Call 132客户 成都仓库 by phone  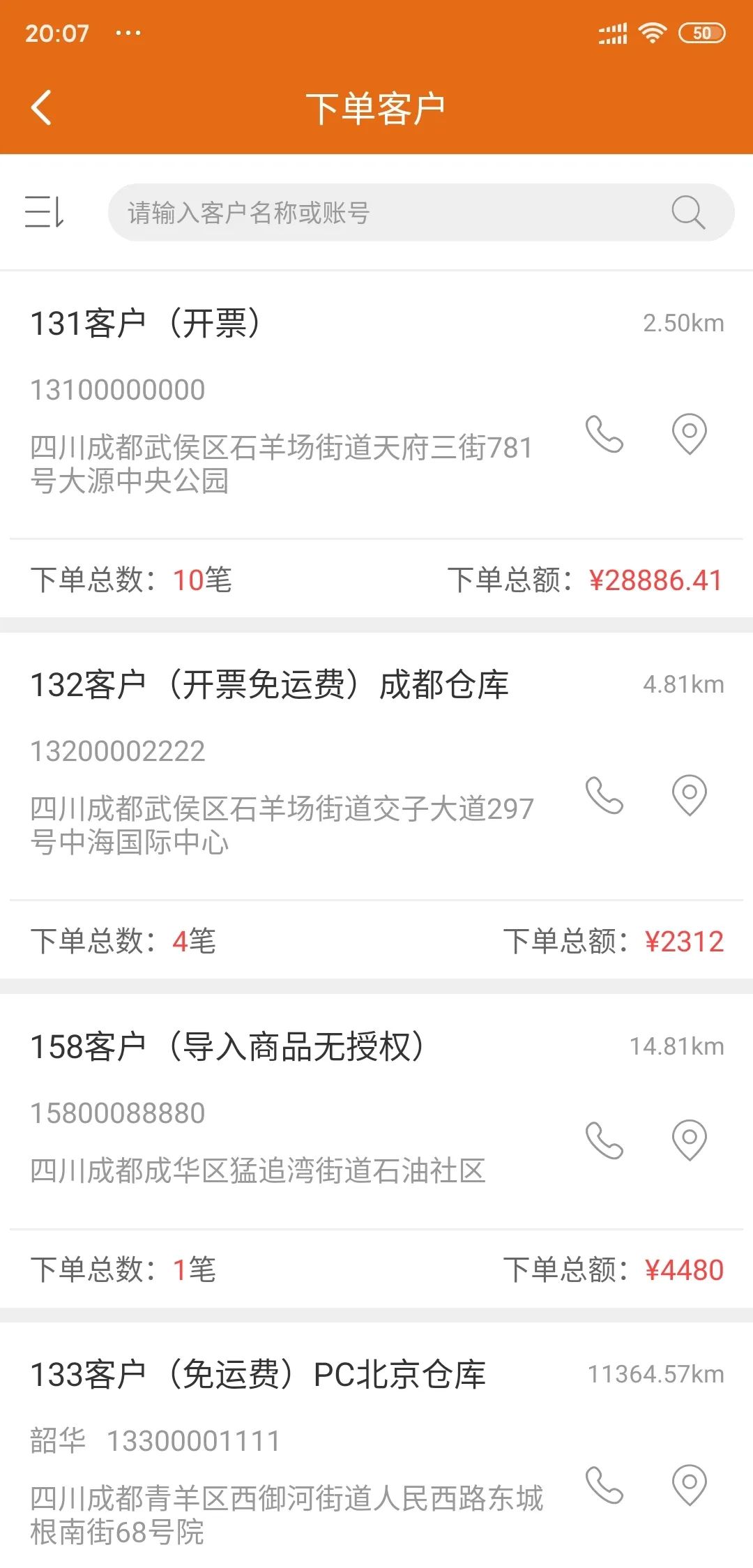point(604,796)
